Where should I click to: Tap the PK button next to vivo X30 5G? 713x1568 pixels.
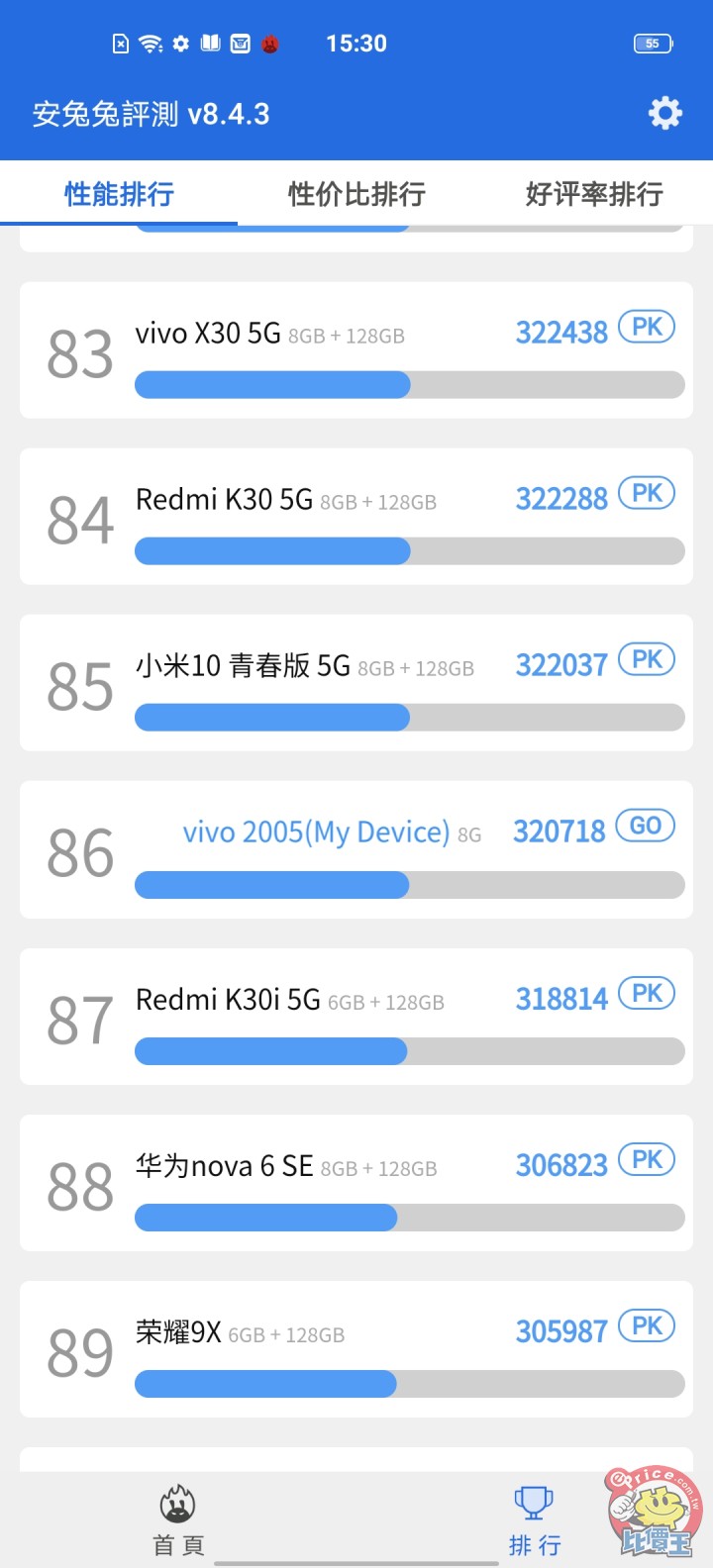point(645,327)
